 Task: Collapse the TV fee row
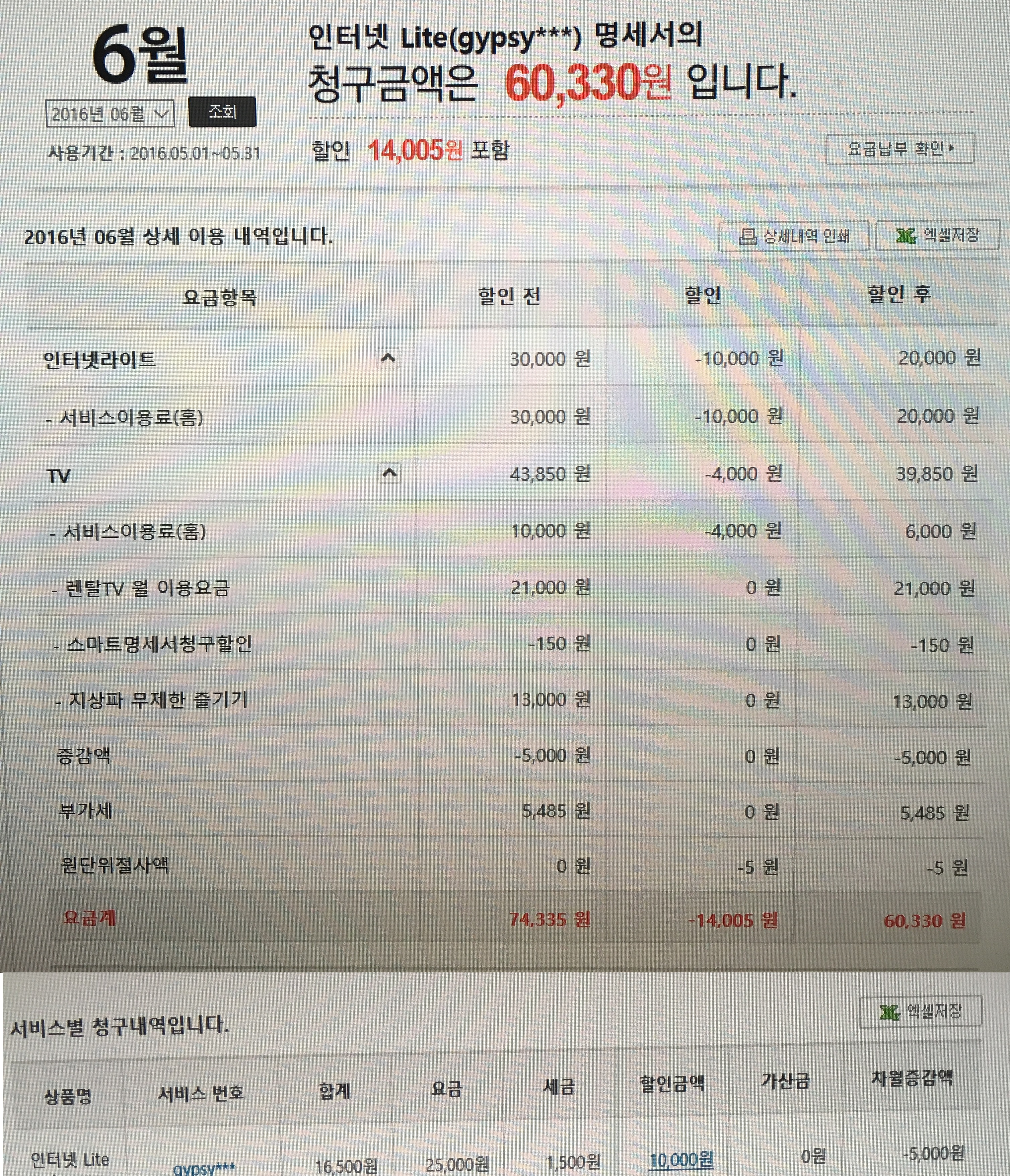pos(389,473)
